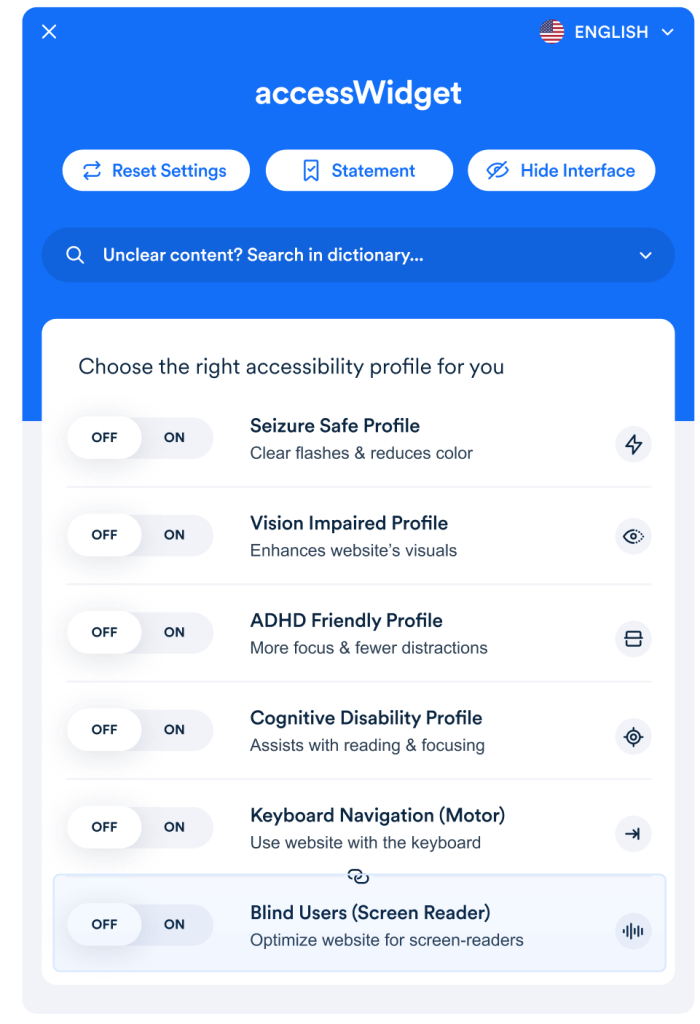The height and width of the screenshot is (1024, 700).
Task: Open the accessibility Statement
Action: (359, 171)
